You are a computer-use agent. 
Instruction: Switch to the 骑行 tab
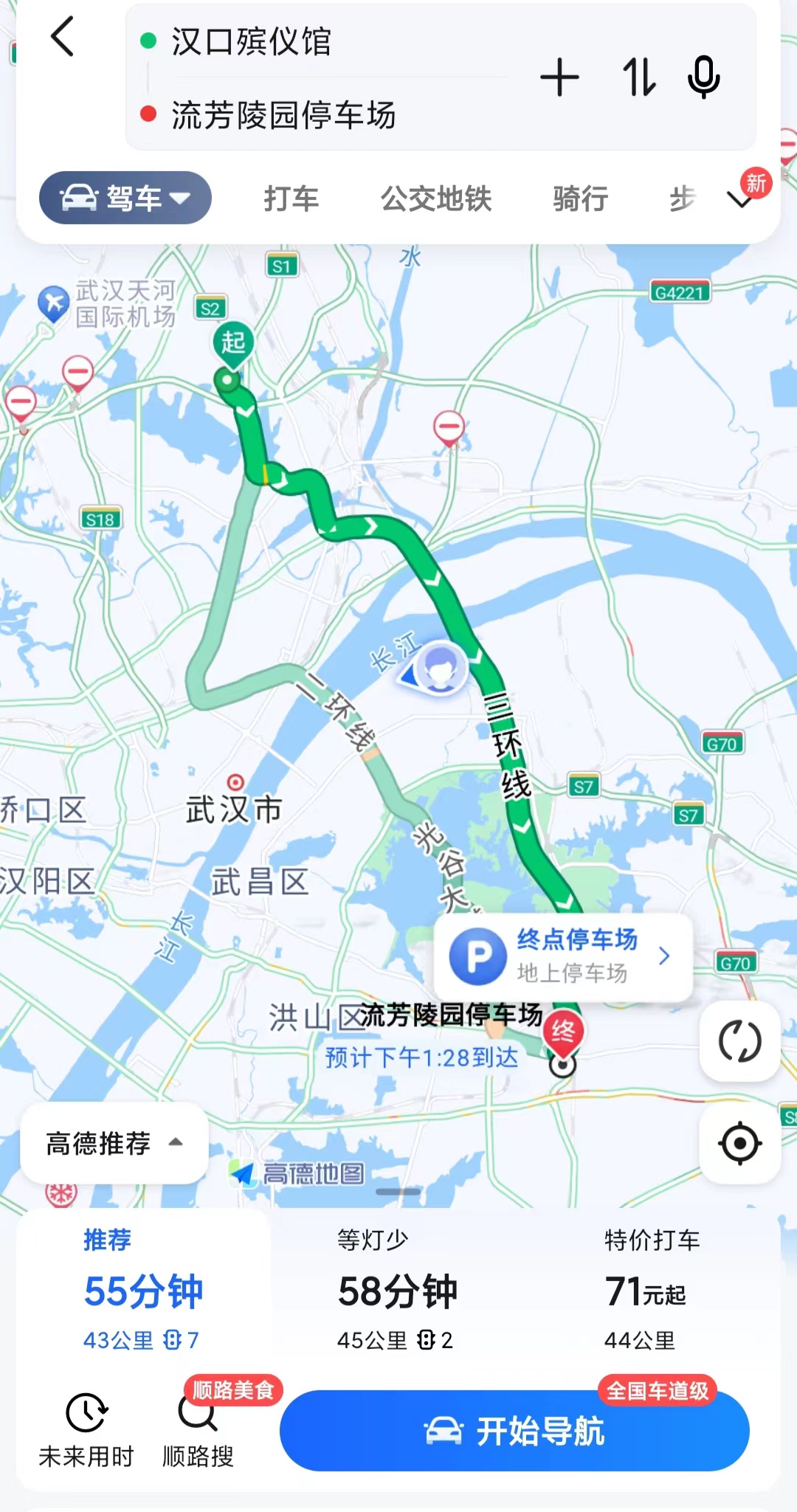click(581, 199)
